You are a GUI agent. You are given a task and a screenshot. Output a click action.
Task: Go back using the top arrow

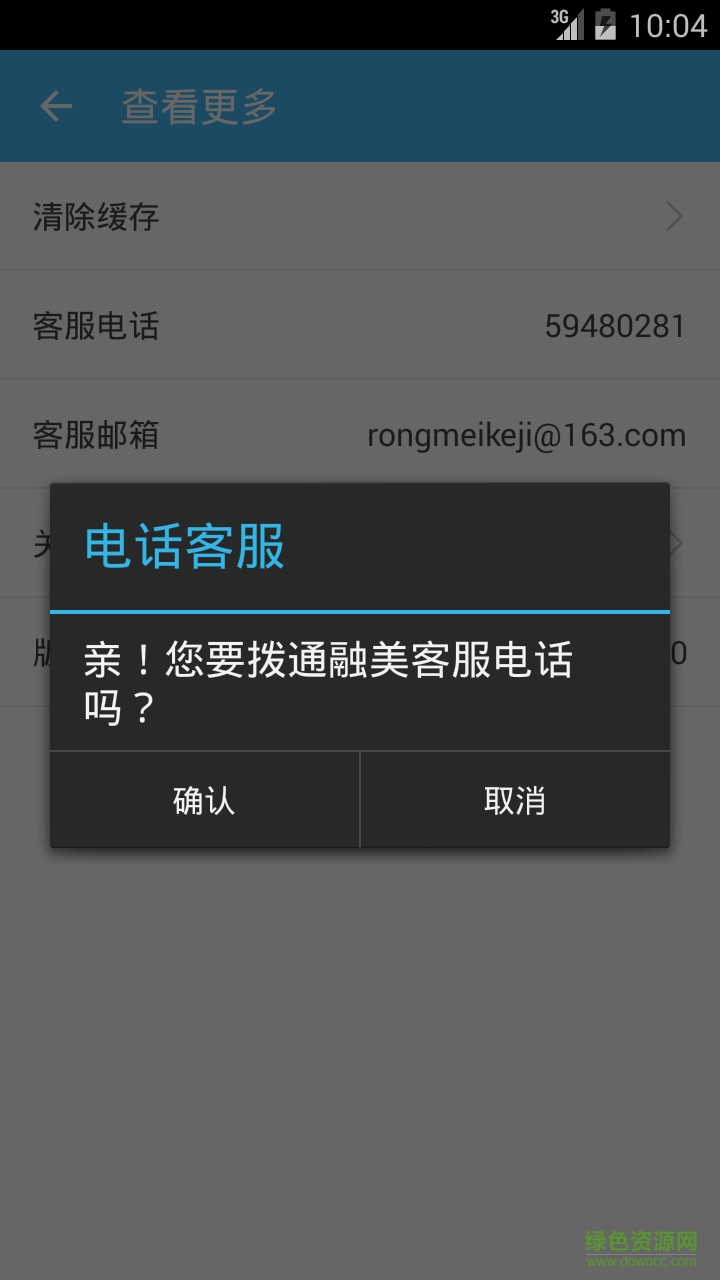56,106
